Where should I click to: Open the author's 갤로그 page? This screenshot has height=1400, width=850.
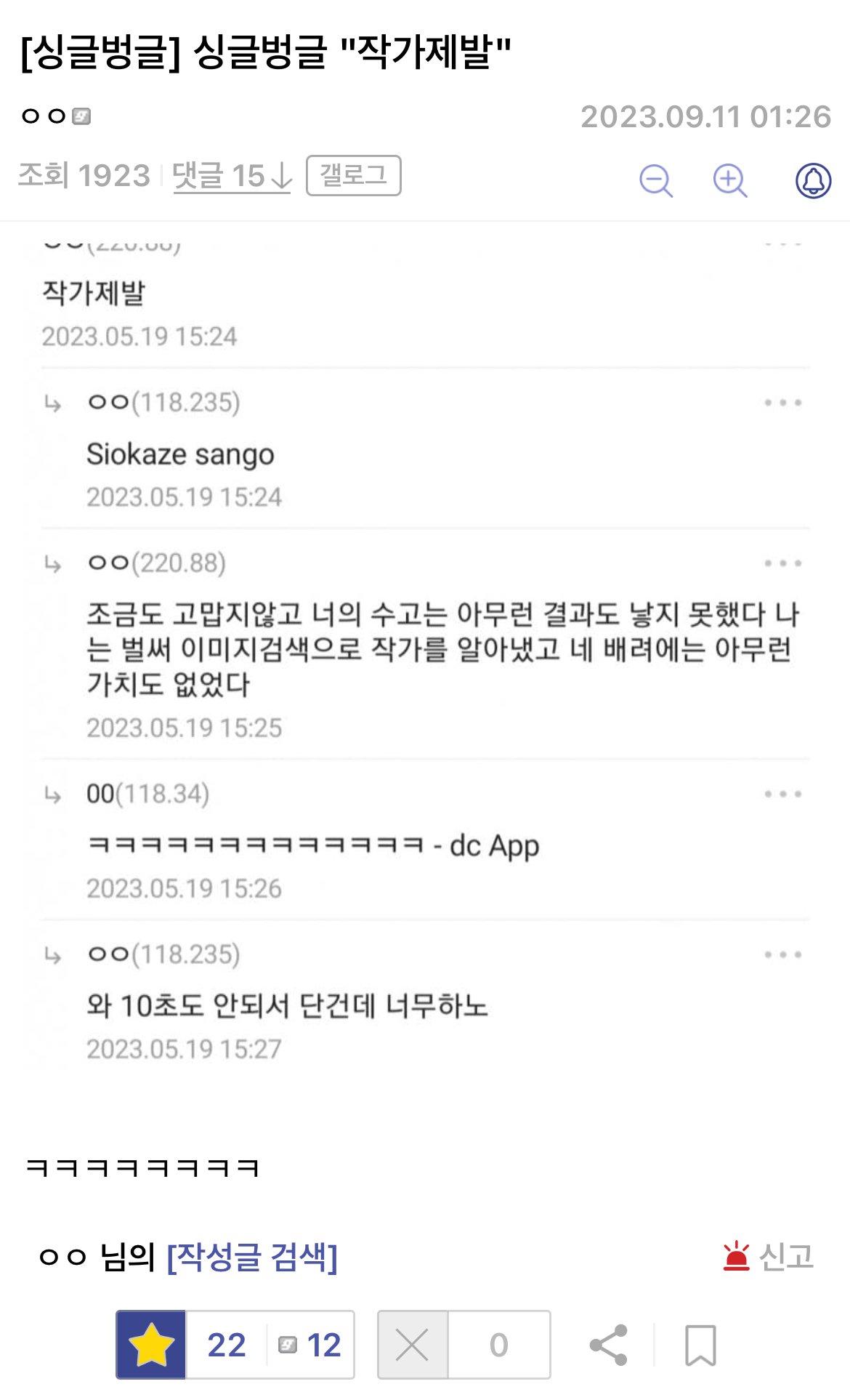(353, 175)
